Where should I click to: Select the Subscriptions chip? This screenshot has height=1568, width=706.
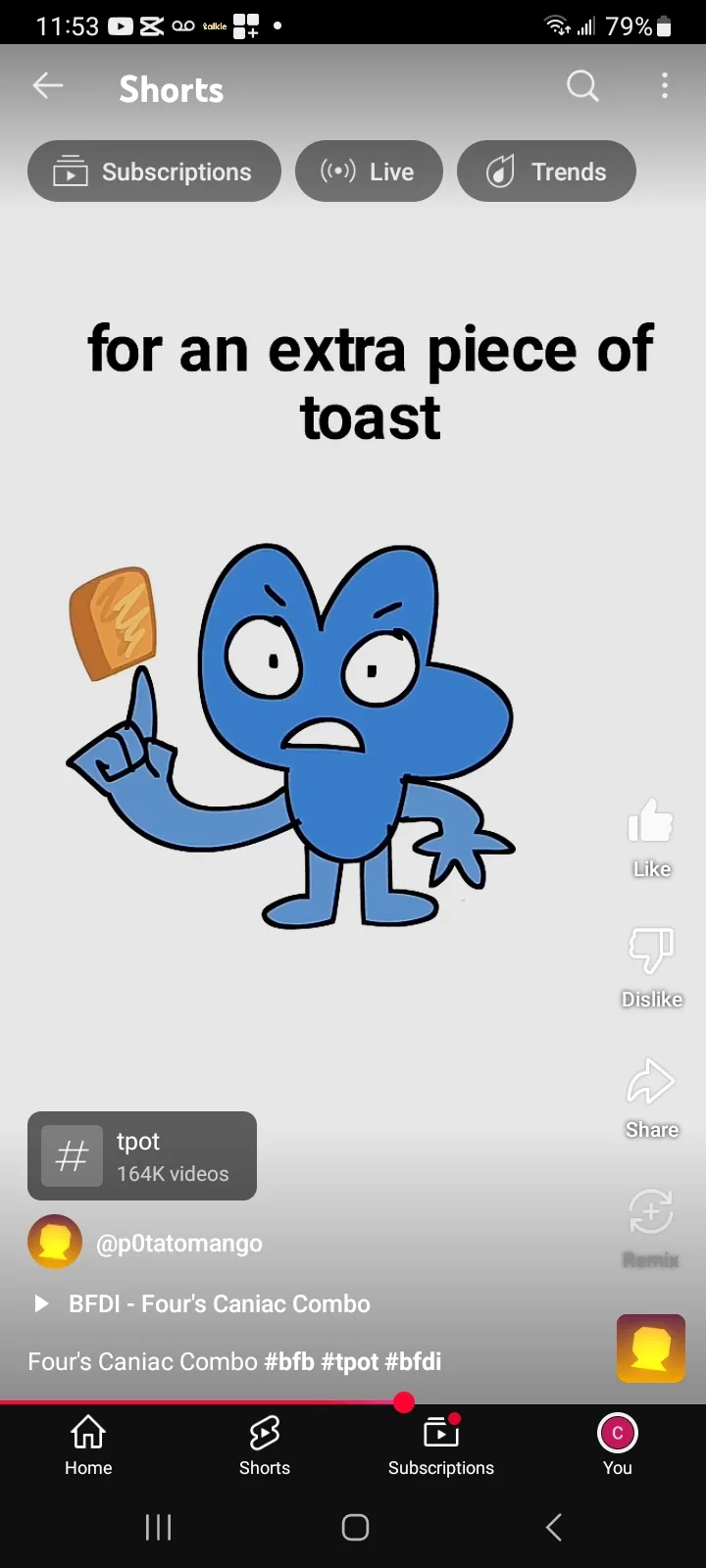click(x=154, y=171)
